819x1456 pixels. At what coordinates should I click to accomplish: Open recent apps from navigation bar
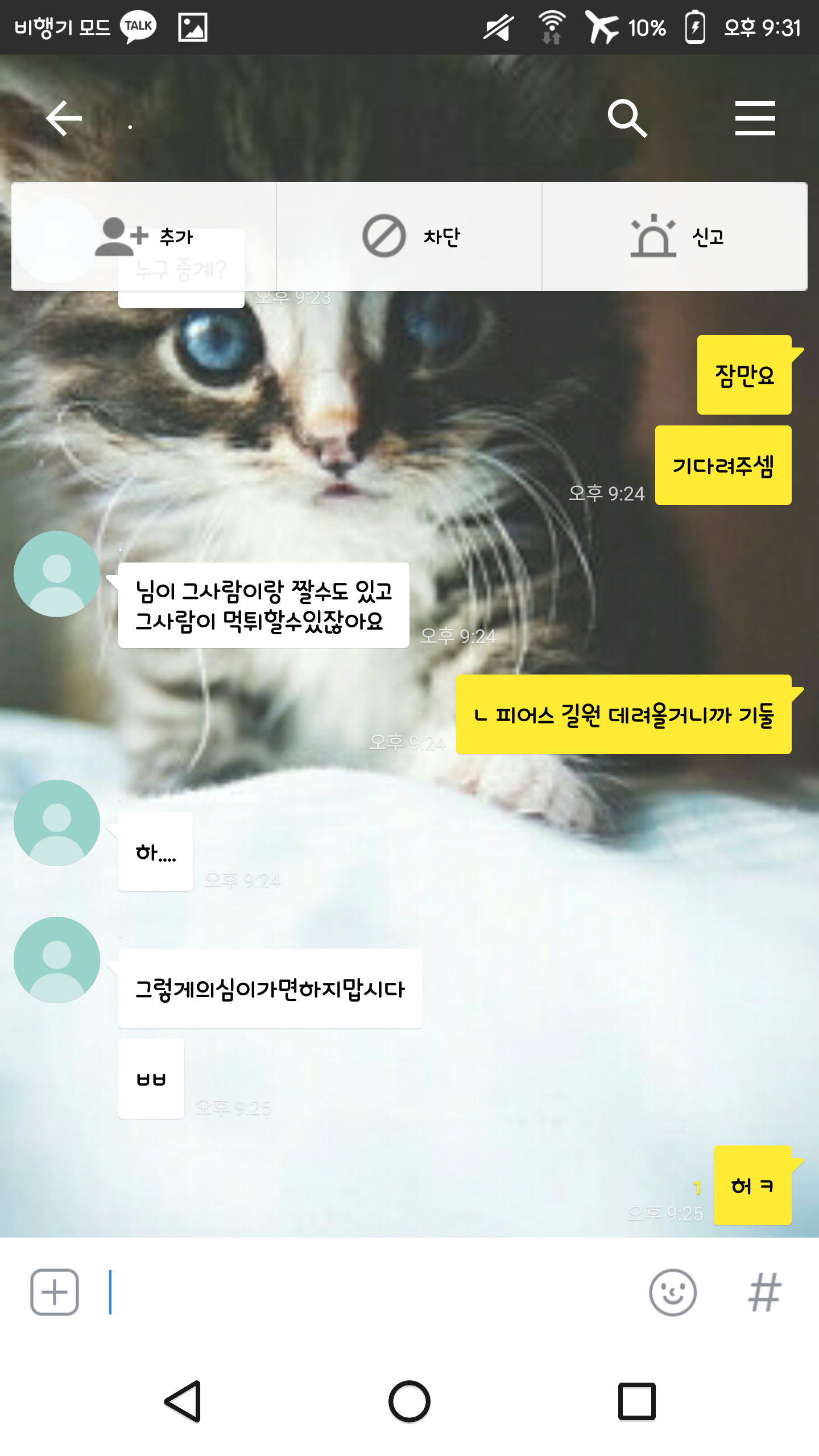[637, 1401]
